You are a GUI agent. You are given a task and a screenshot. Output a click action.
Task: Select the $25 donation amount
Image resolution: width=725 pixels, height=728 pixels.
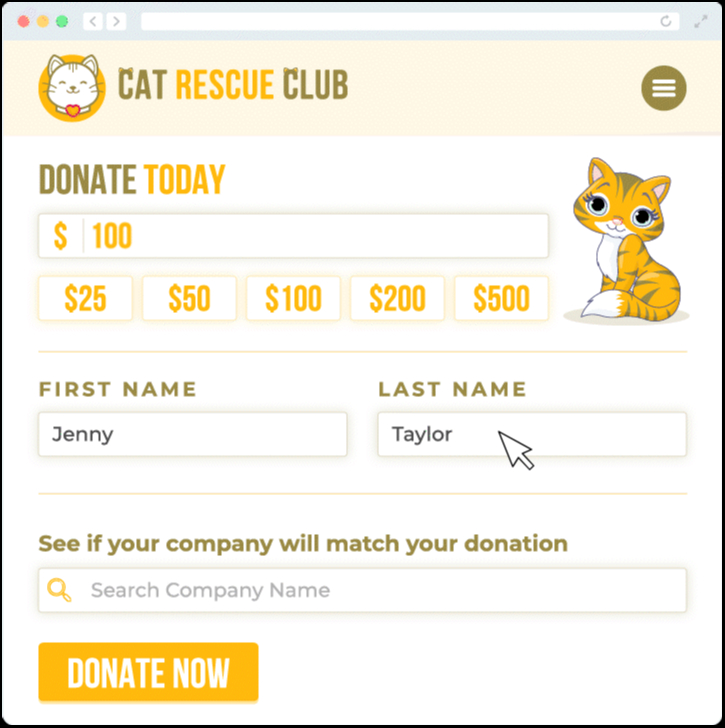(x=85, y=298)
